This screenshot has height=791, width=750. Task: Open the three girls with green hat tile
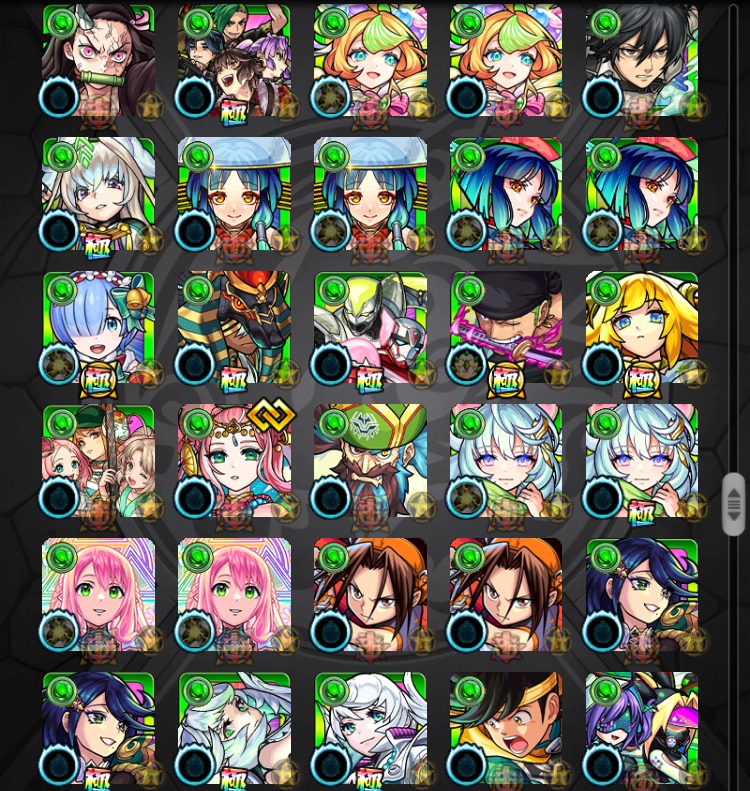pos(98,462)
